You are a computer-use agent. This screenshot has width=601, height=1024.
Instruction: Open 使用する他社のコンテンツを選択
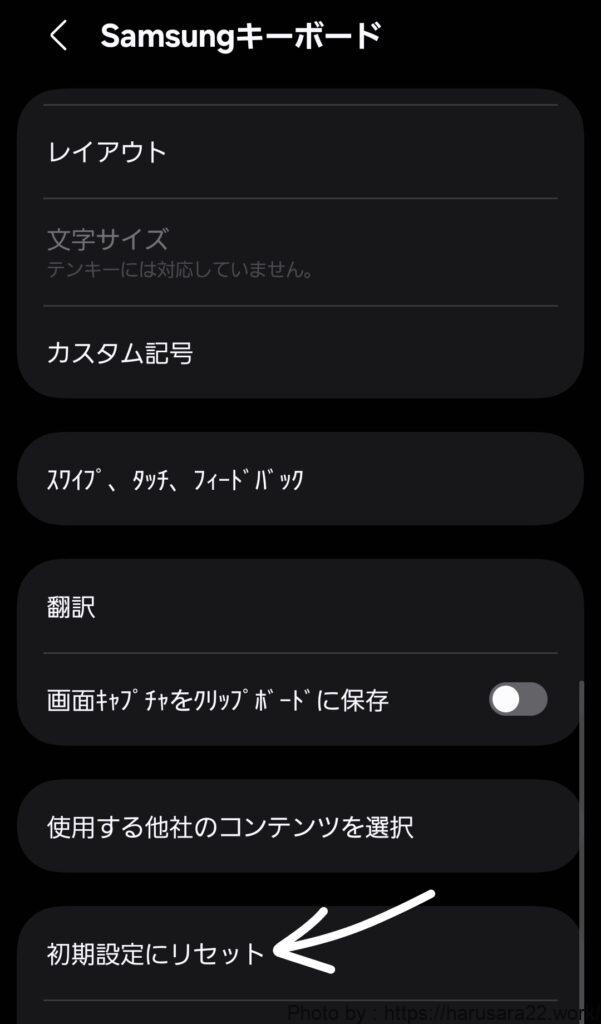[300, 827]
